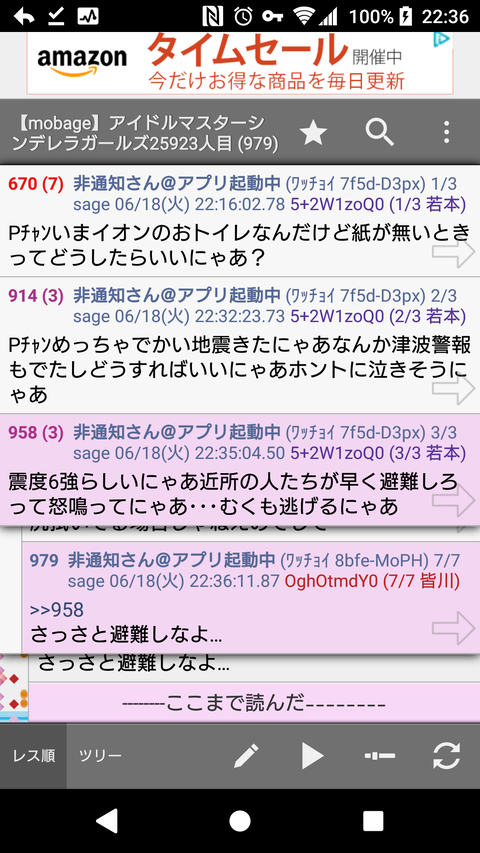Refresh the thread with reload icon
This screenshot has height=853, width=480.
tap(446, 756)
